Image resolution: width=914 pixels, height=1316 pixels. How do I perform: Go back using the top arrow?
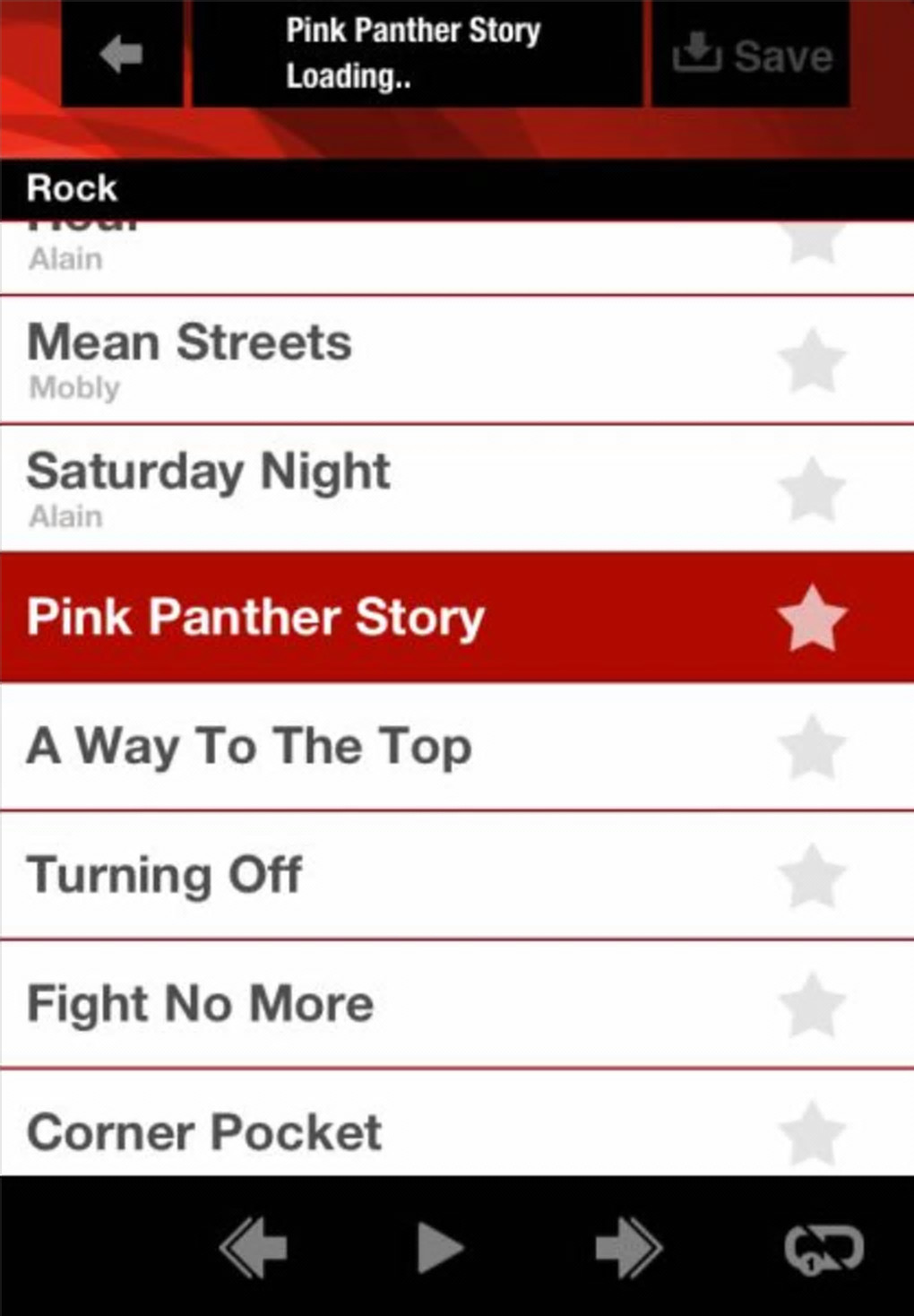pyautogui.click(x=122, y=55)
